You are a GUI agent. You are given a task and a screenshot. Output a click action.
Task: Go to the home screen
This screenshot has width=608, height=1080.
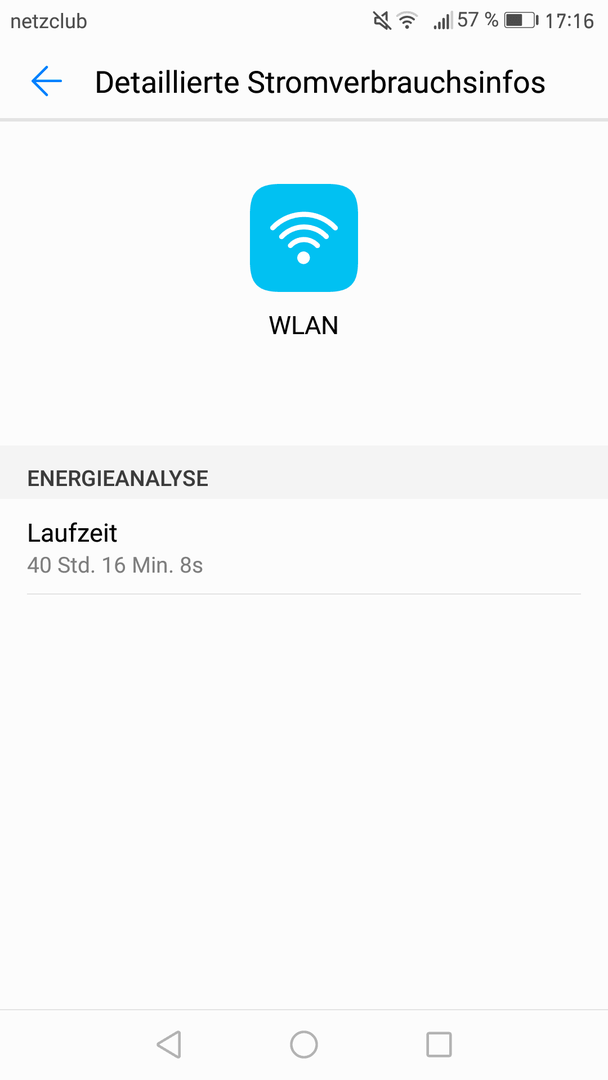(x=304, y=1044)
